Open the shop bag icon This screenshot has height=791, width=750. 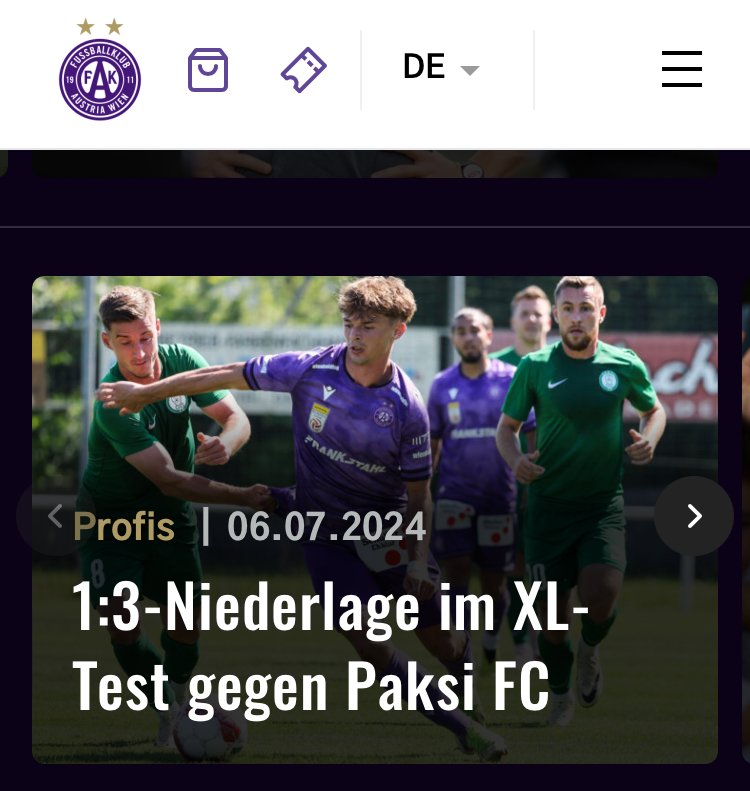click(208, 70)
